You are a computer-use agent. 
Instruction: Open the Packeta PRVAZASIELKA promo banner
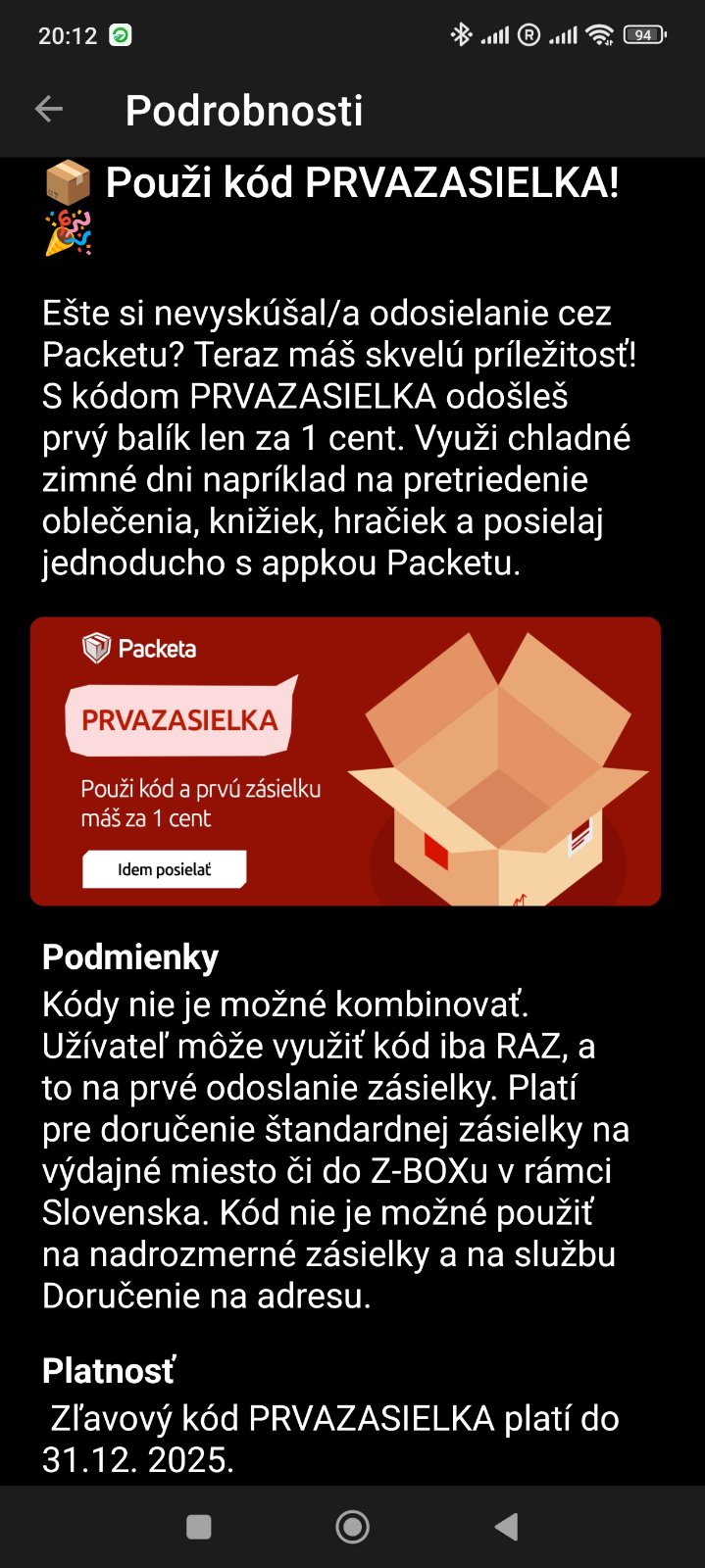coord(345,760)
